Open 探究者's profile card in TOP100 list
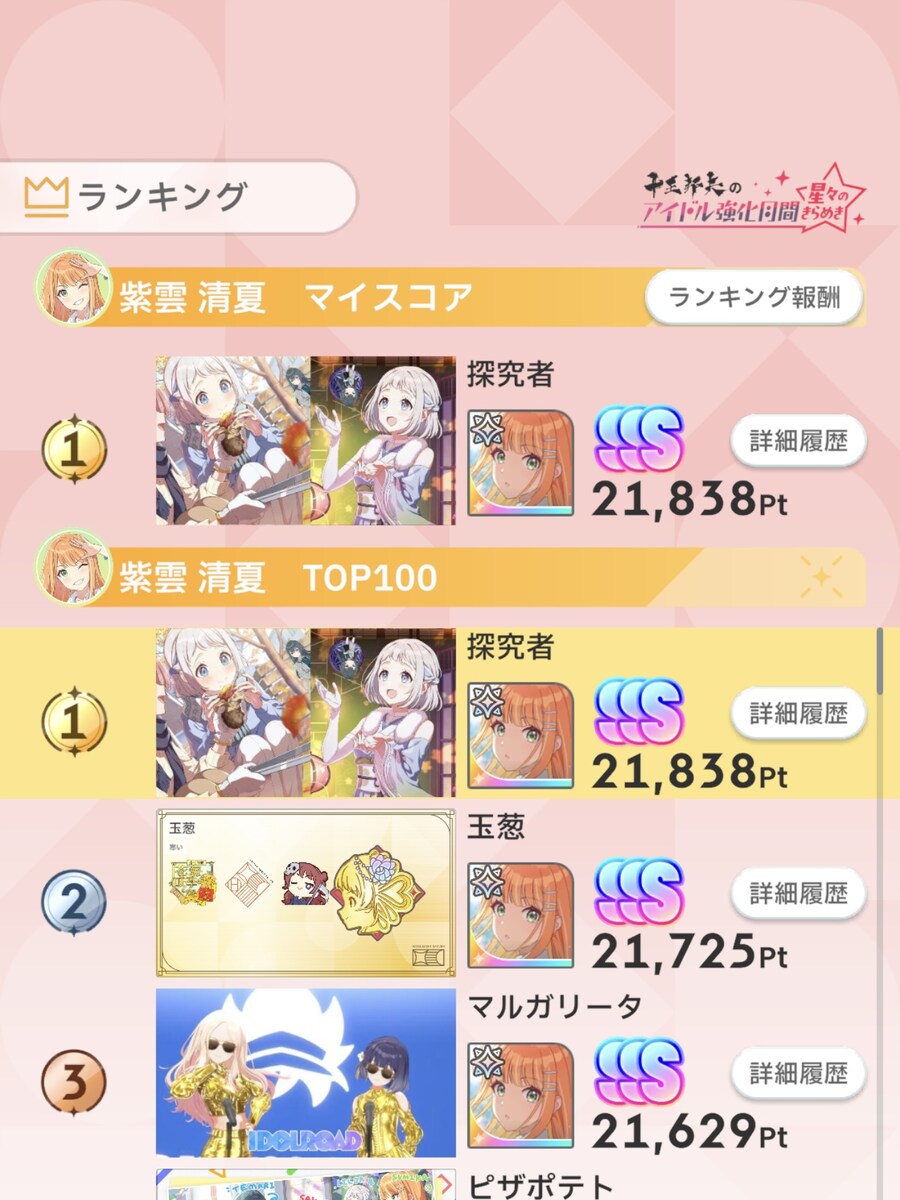This screenshot has width=900, height=1200. 306,712
